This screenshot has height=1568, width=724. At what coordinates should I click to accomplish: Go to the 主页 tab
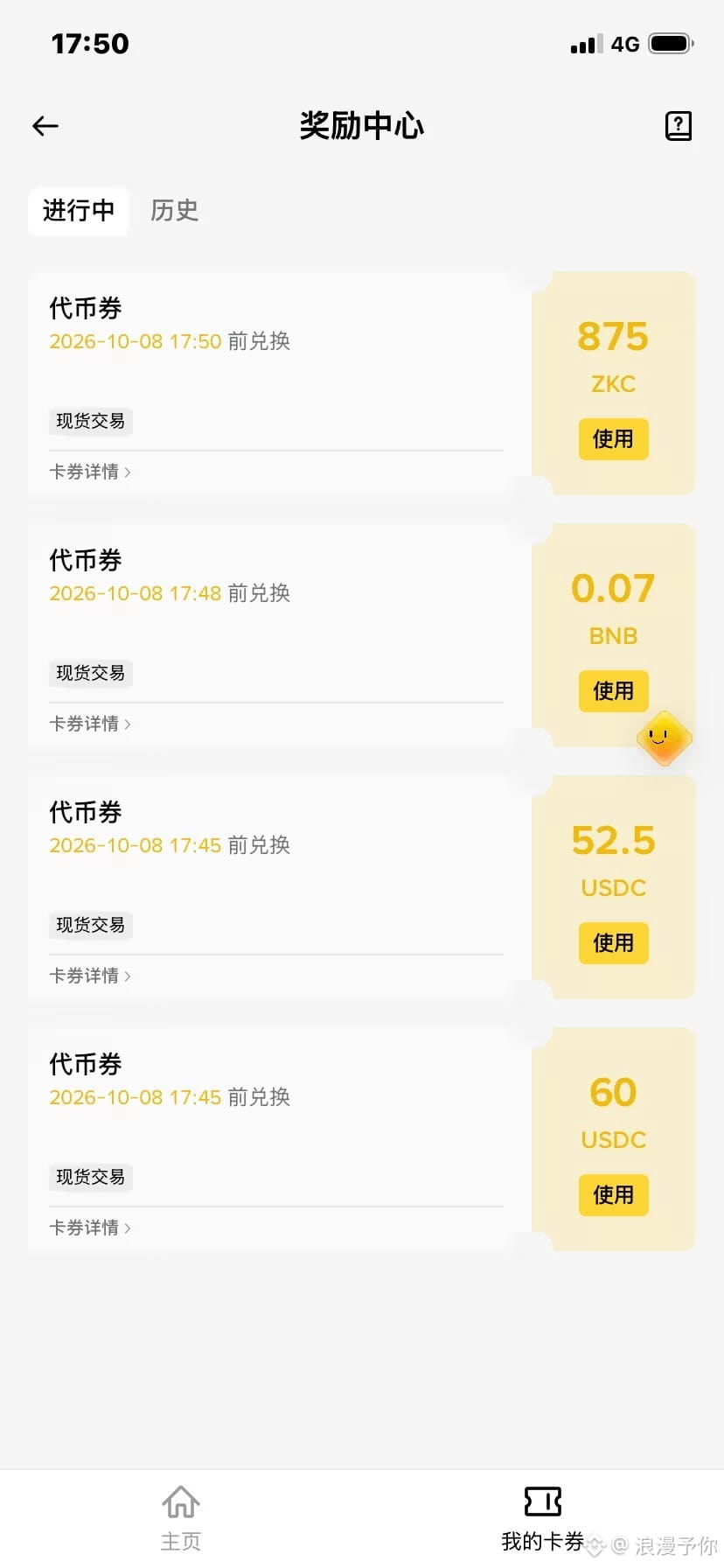point(181,1518)
